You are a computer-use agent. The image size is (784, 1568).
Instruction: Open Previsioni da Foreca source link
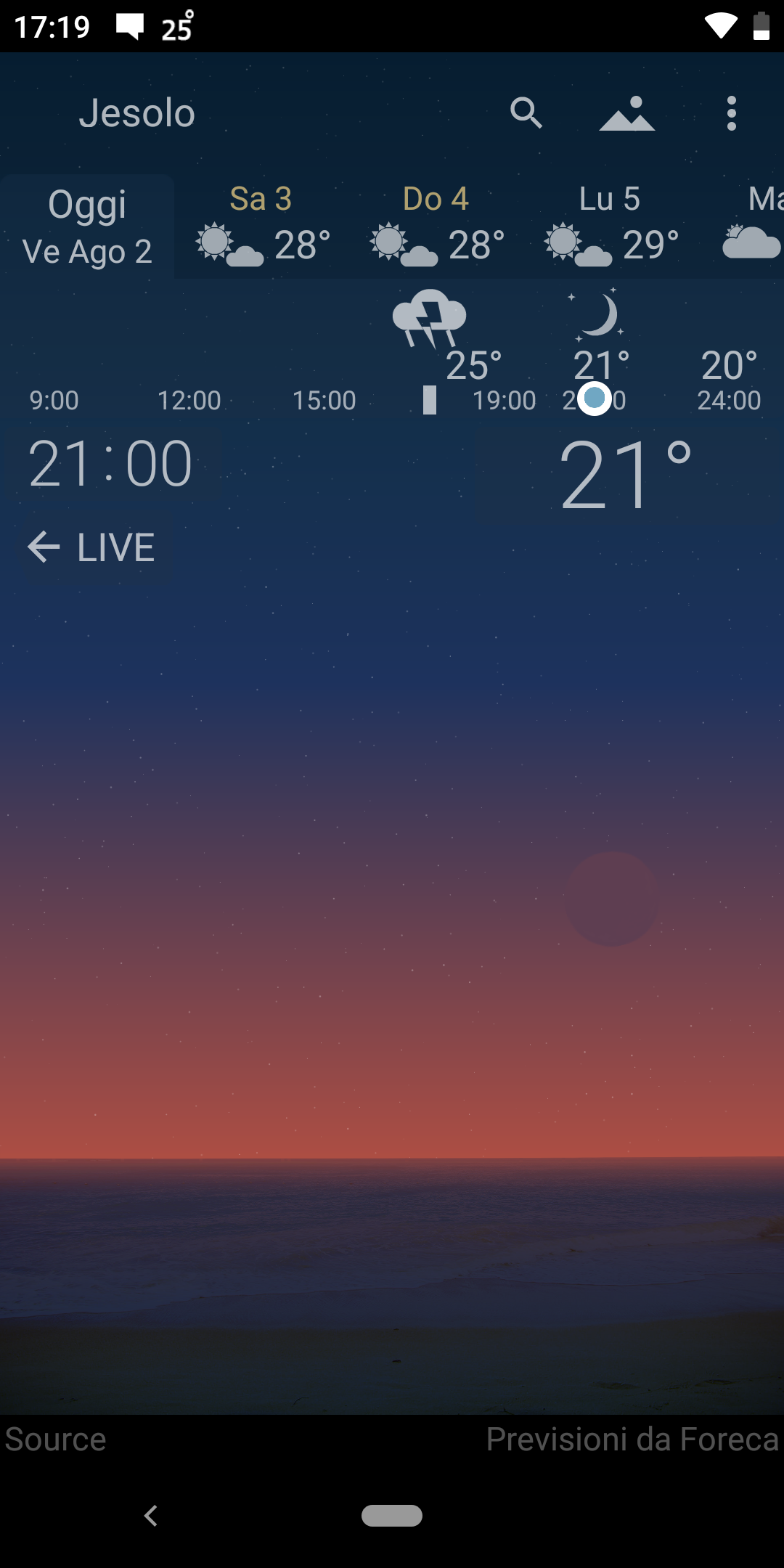click(632, 1439)
